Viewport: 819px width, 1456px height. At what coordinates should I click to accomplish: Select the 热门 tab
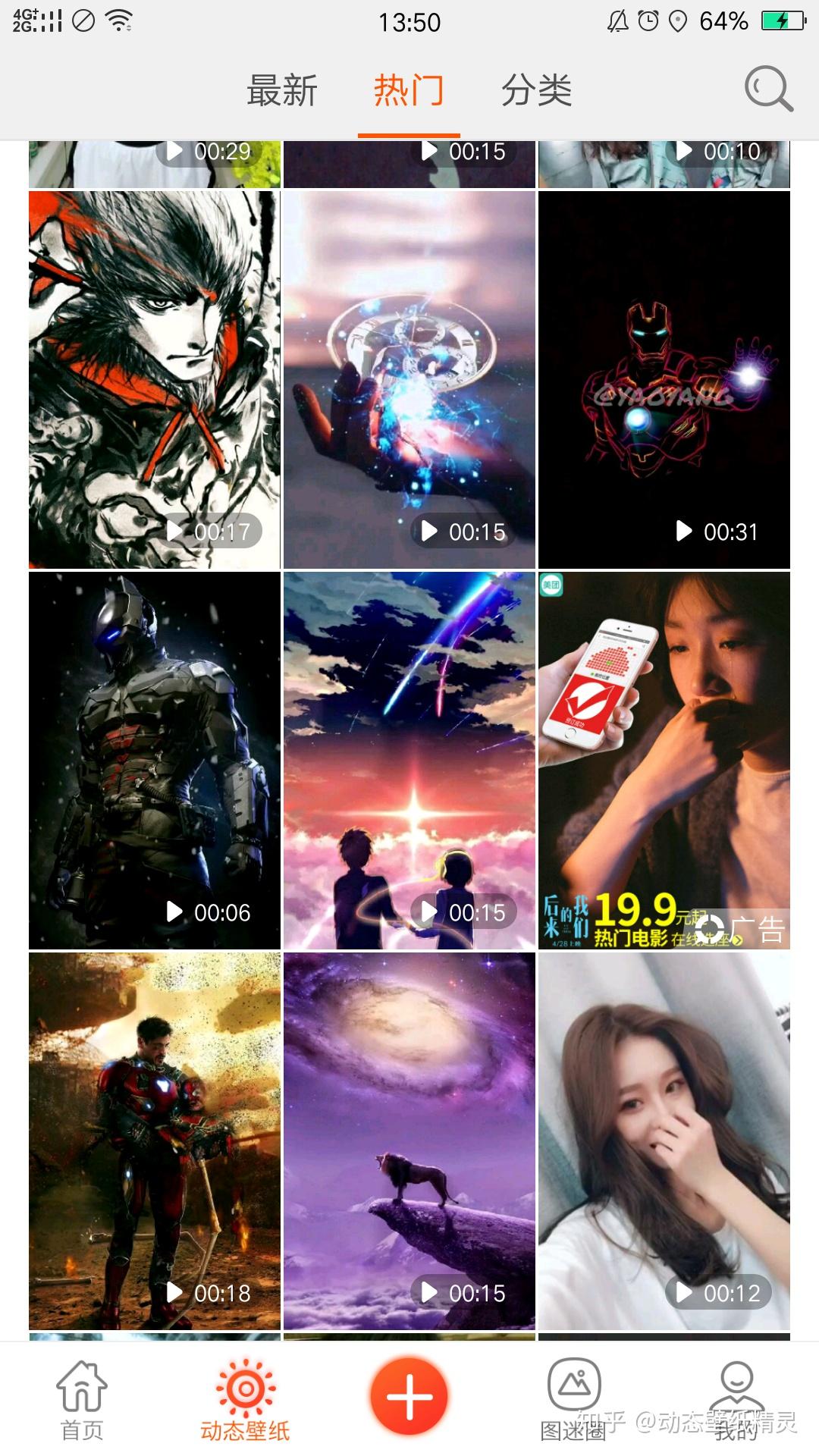pyautogui.click(x=409, y=91)
